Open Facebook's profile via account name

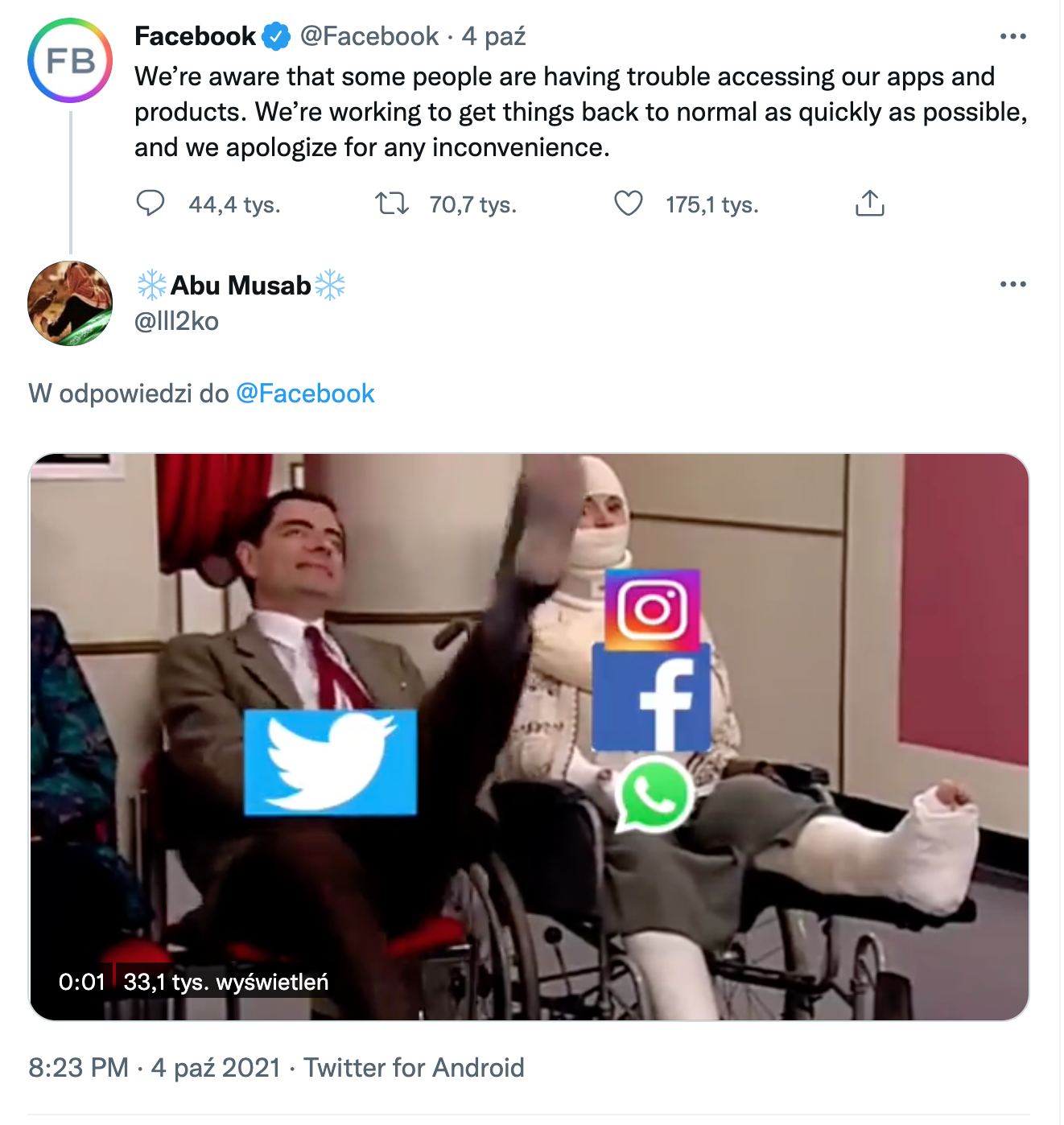(x=196, y=36)
